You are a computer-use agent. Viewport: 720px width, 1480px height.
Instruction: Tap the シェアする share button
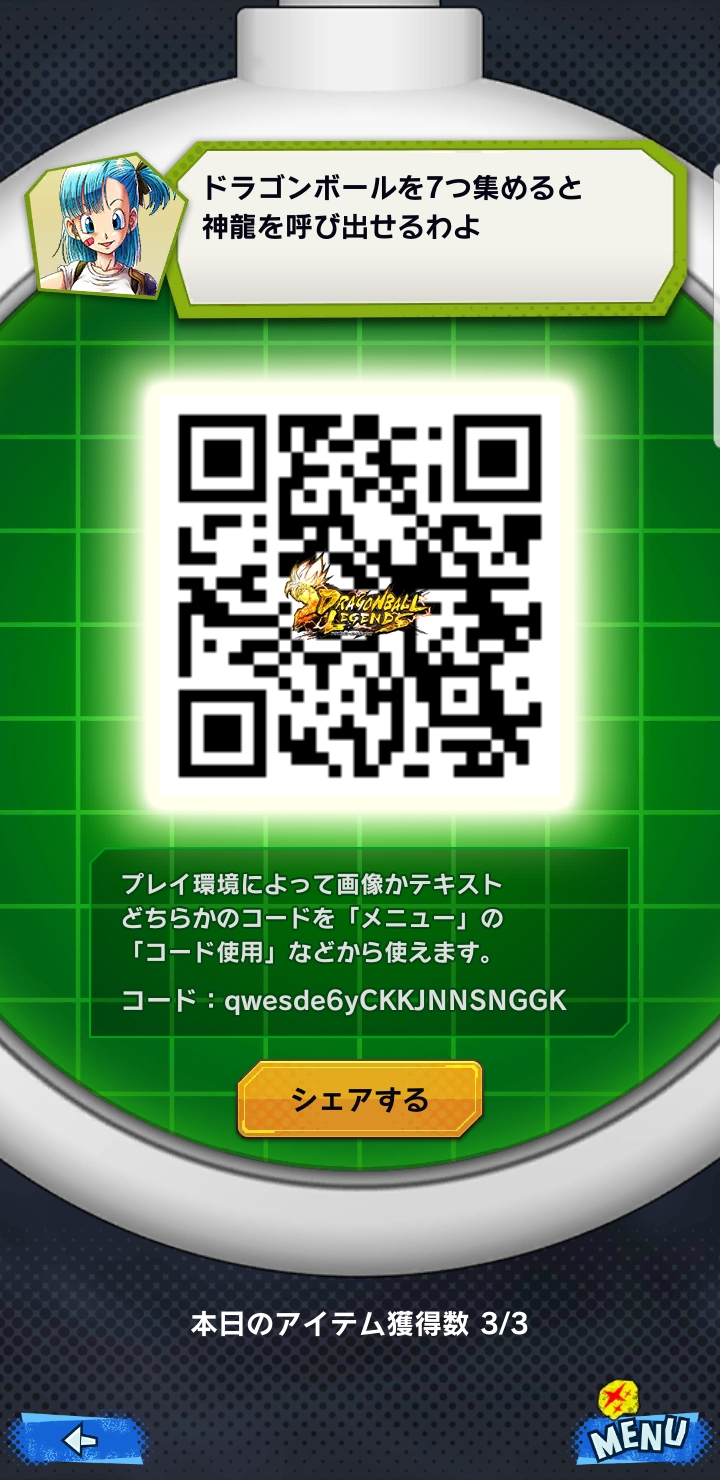pyautogui.click(x=360, y=1099)
